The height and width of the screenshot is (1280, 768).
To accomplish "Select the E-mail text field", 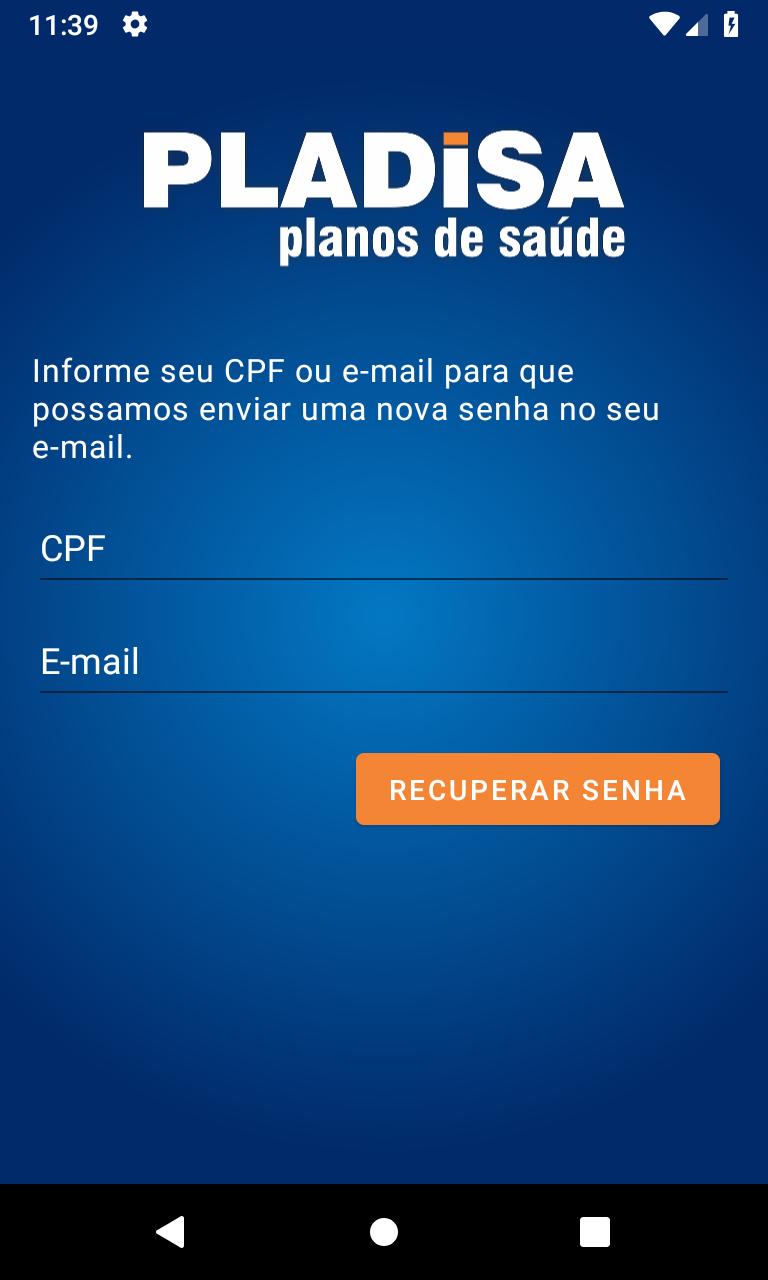I will click(x=383, y=662).
